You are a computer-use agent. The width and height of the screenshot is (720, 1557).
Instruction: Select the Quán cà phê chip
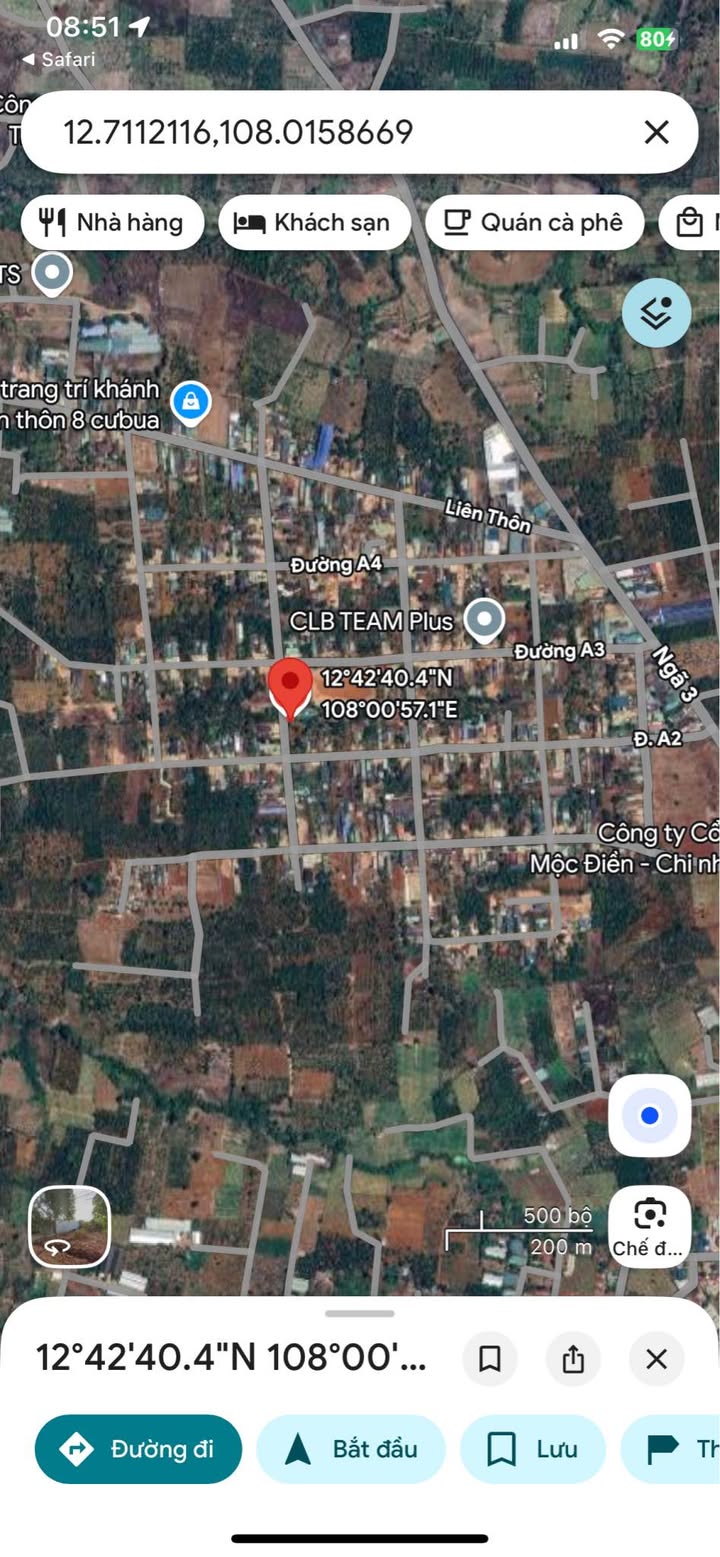pos(534,222)
